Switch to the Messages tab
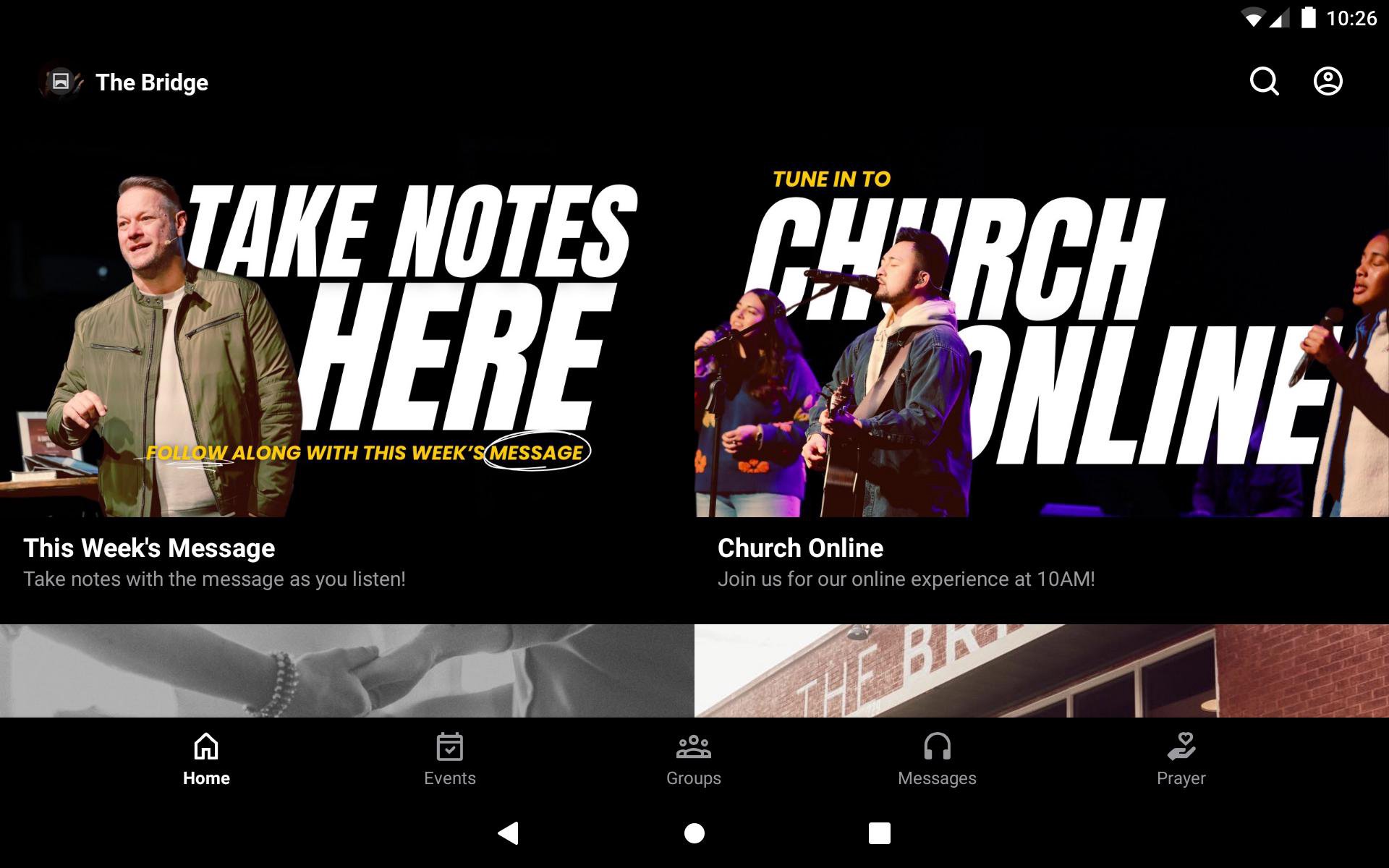 tap(937, 759)
